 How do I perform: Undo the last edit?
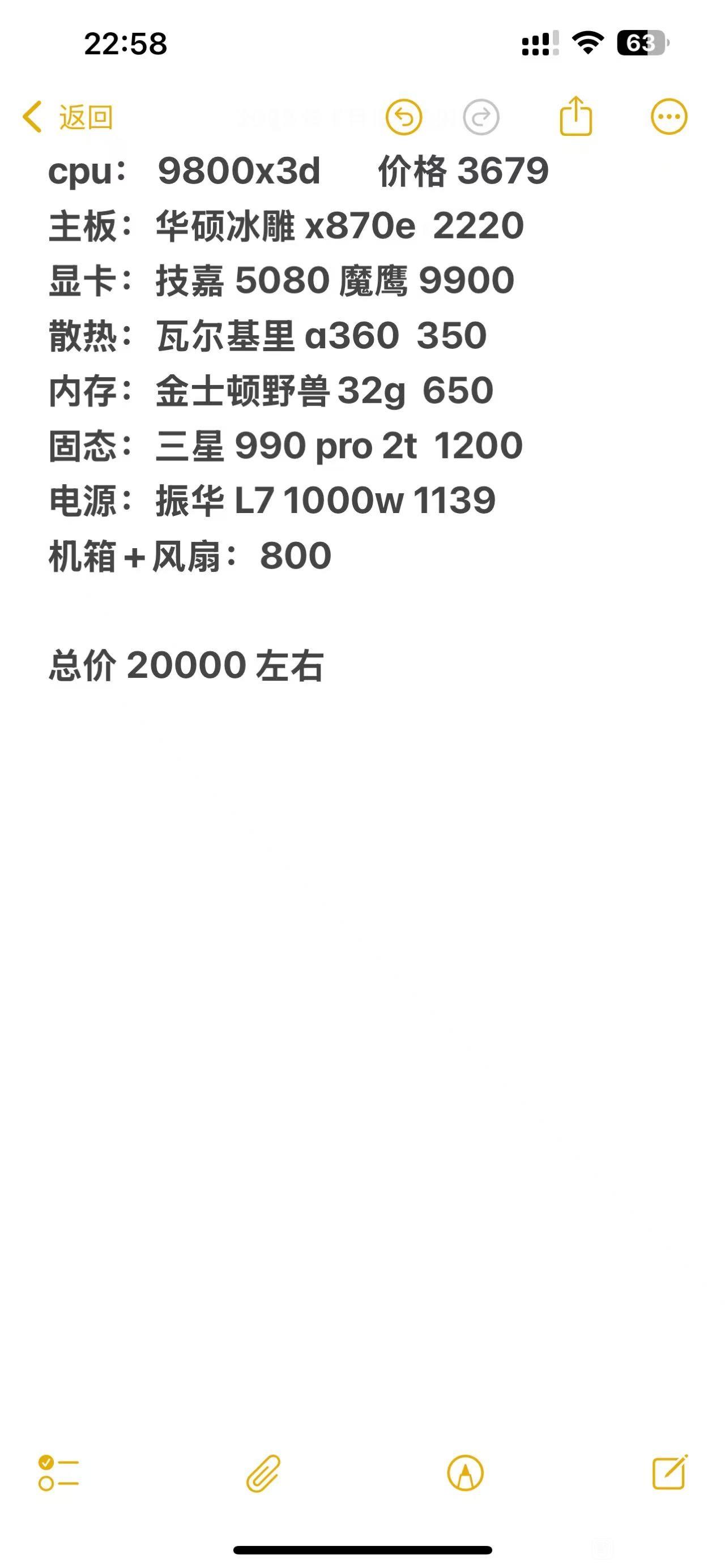[404, 116]
